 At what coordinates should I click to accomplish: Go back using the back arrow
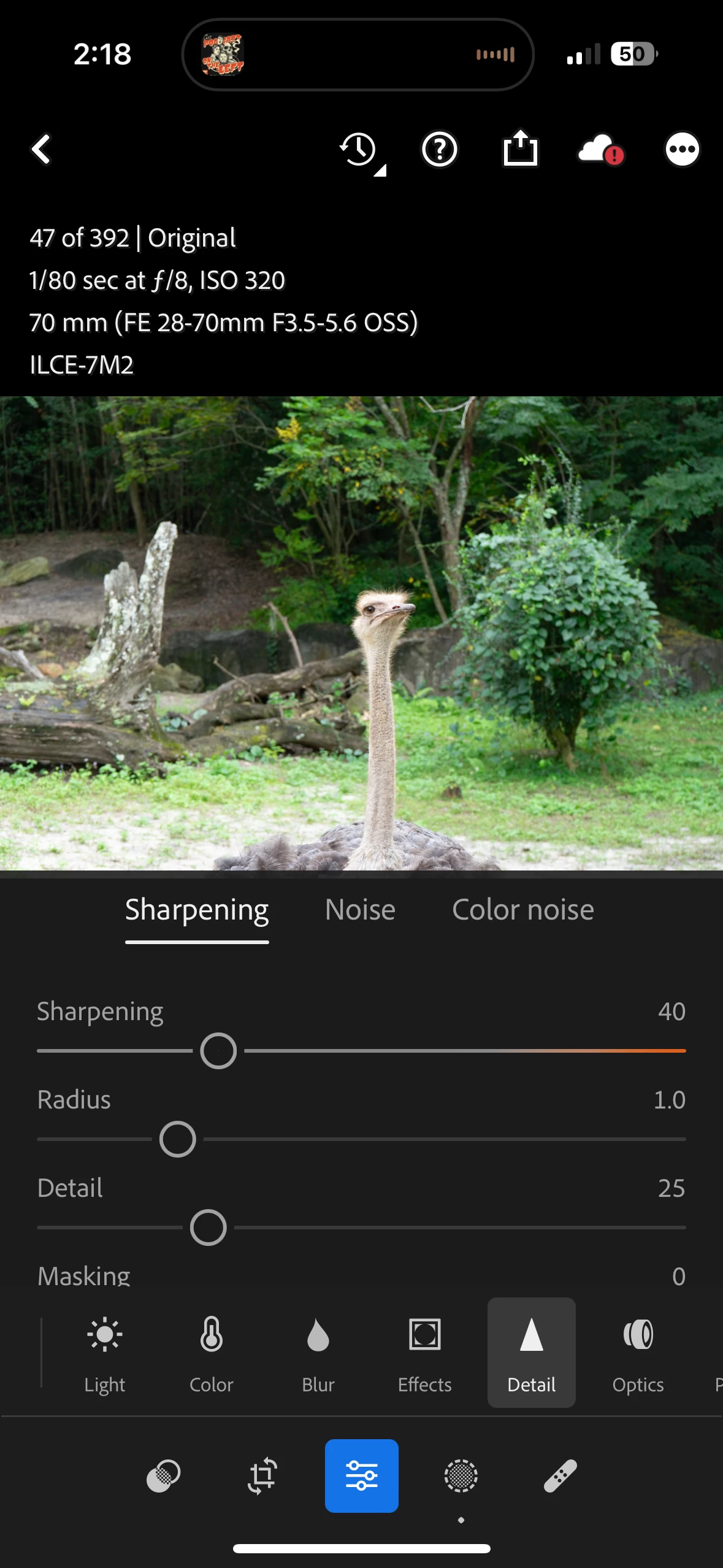[x=42, y=150]
